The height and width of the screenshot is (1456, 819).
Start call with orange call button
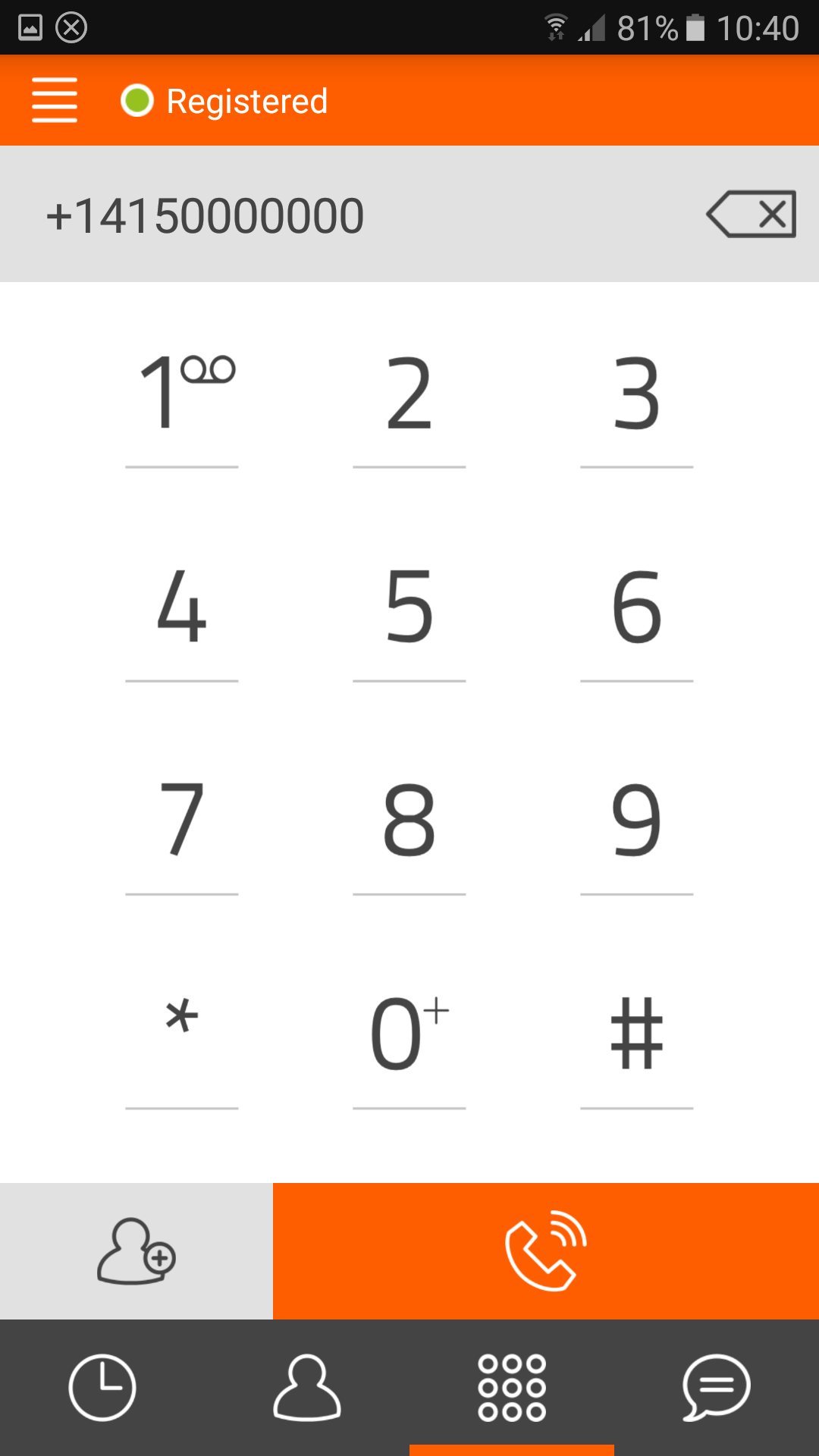click(546, 1251)
